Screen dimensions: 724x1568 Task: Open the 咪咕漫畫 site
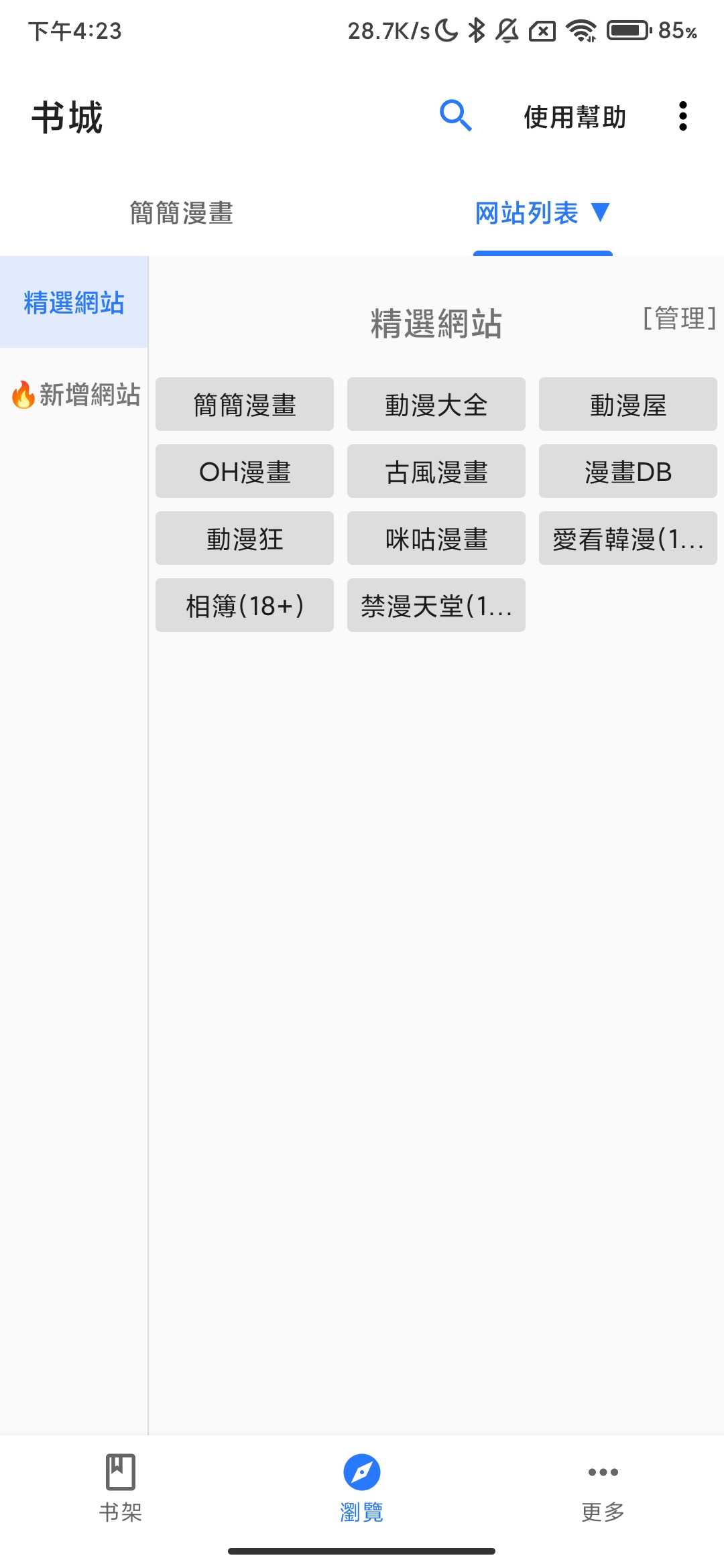click(x=436, y=539)
